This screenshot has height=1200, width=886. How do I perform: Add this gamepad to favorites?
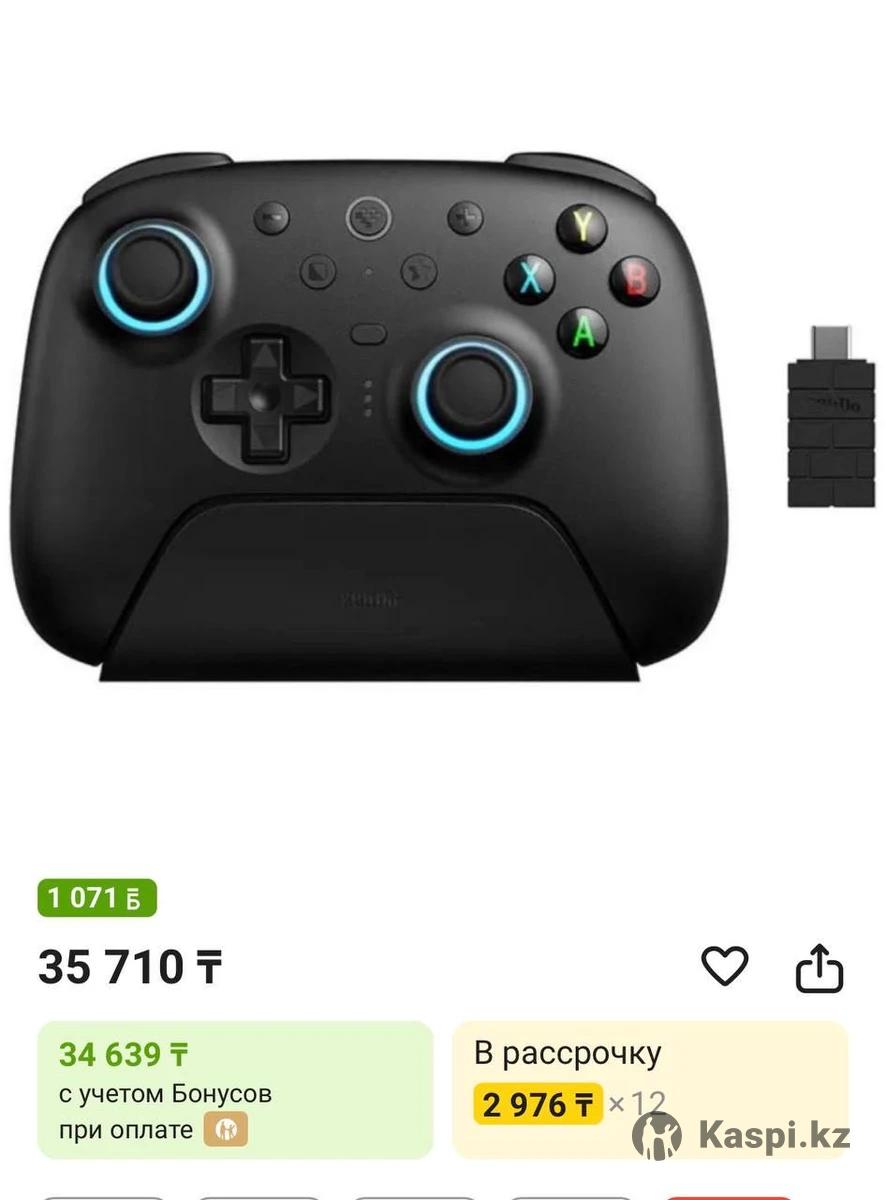(x=725, y=967)
